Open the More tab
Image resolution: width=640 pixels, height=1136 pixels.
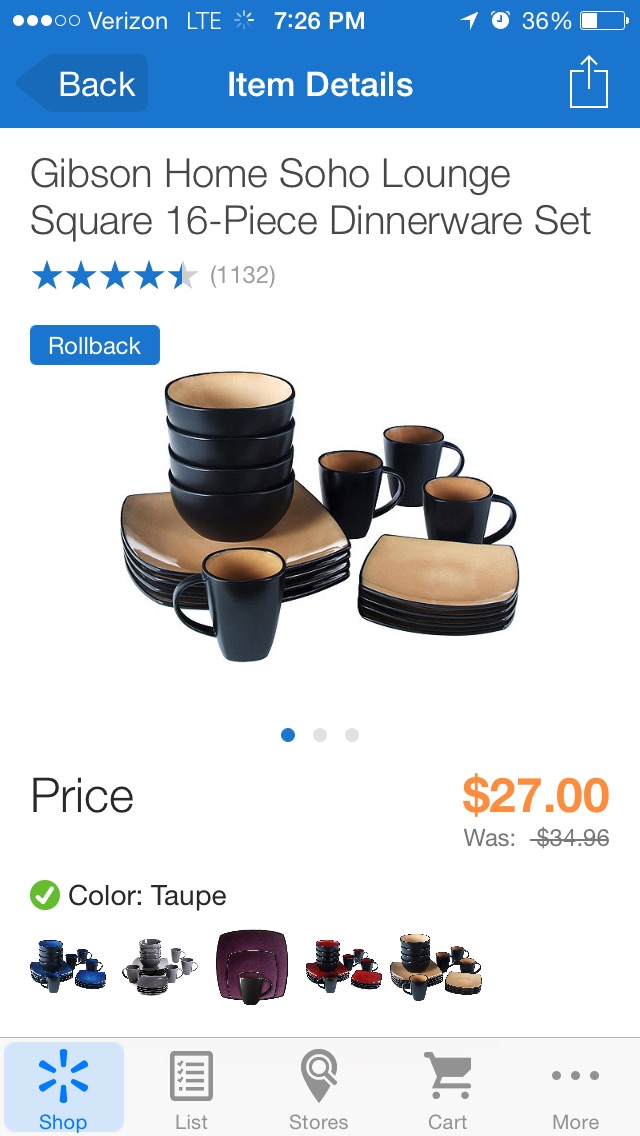coord(575,1089)
